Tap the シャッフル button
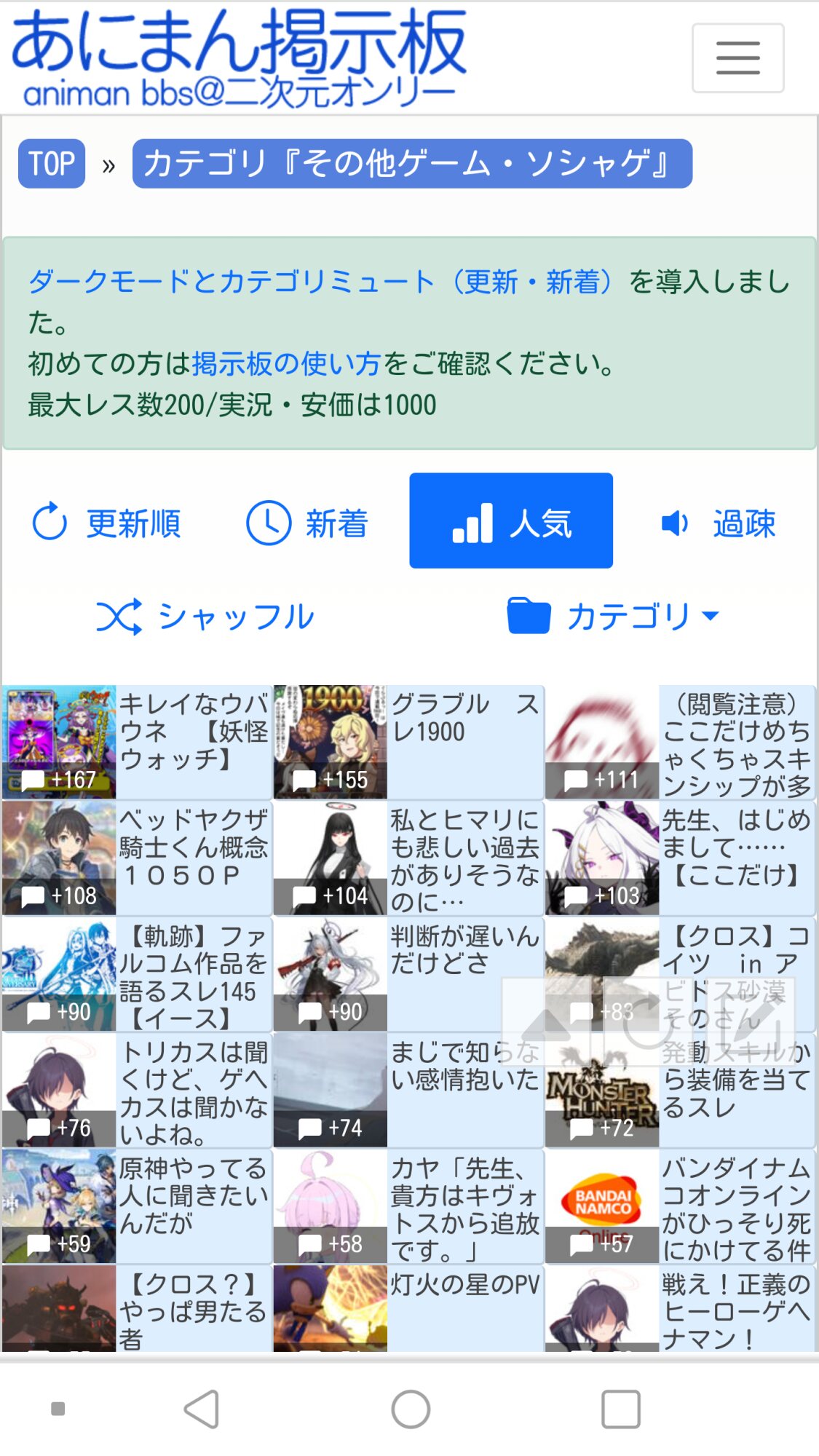This screenshot has width=819, height=1456. click(x=205, y=617)
